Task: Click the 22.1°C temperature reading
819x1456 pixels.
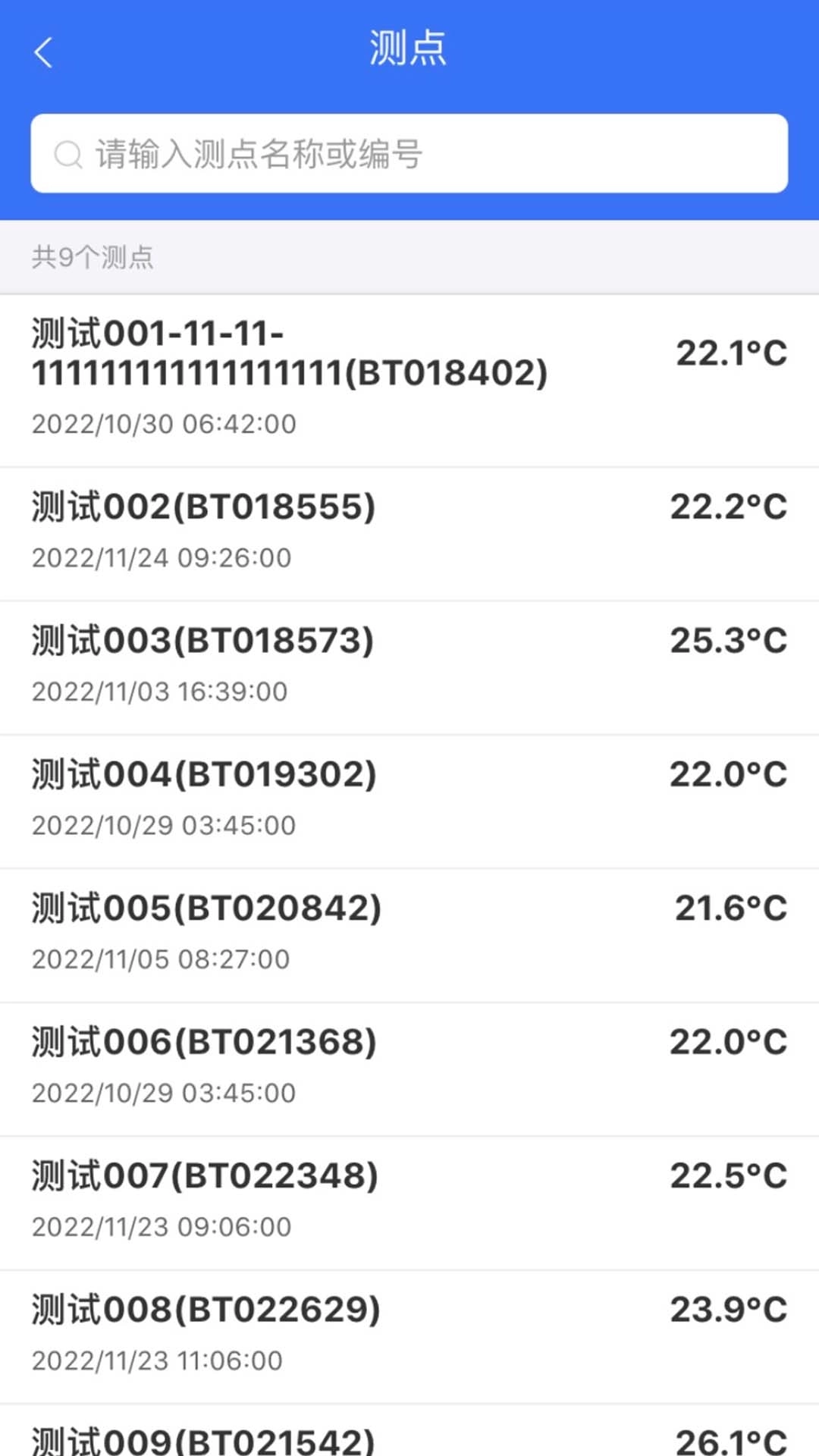Action: [x=731, y=352]
